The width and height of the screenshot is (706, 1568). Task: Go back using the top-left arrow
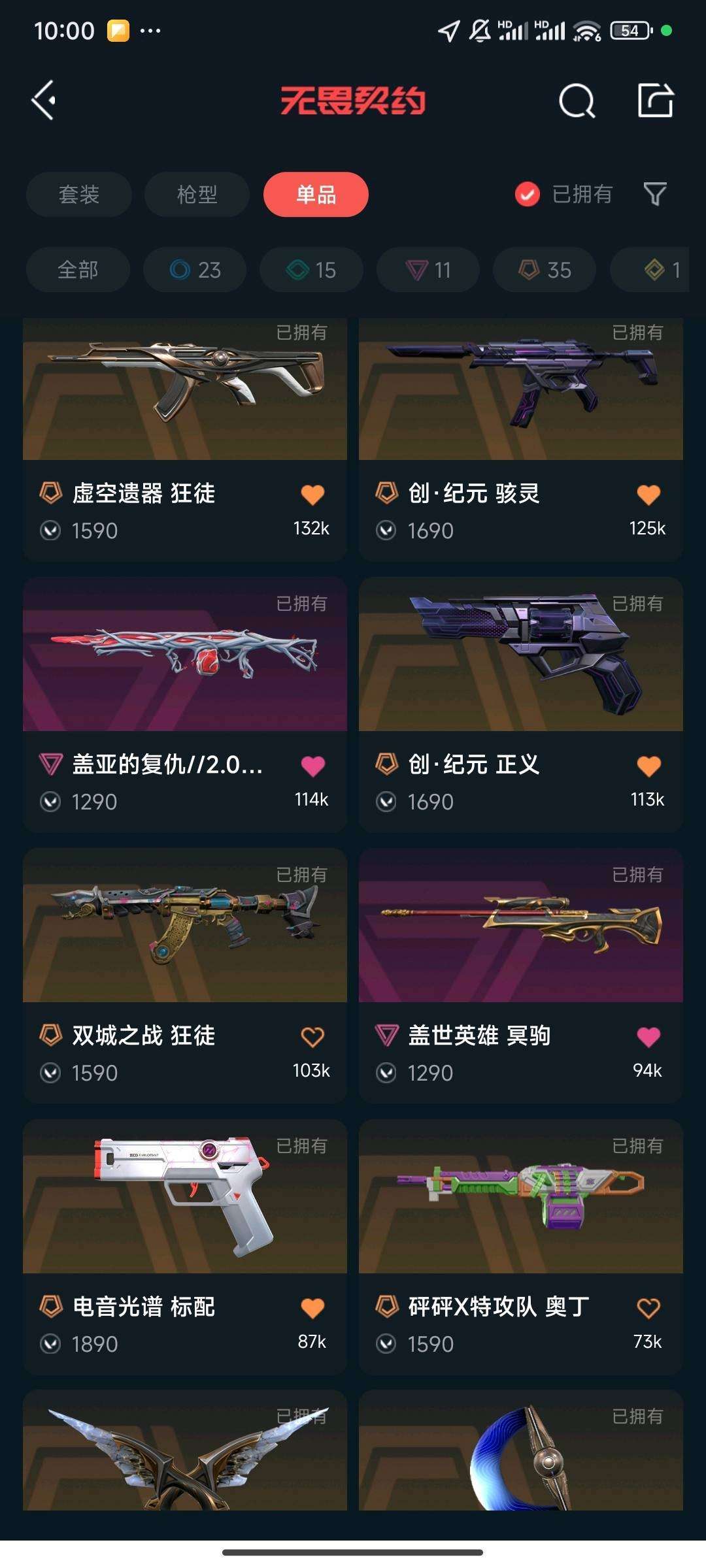point(44,101)
